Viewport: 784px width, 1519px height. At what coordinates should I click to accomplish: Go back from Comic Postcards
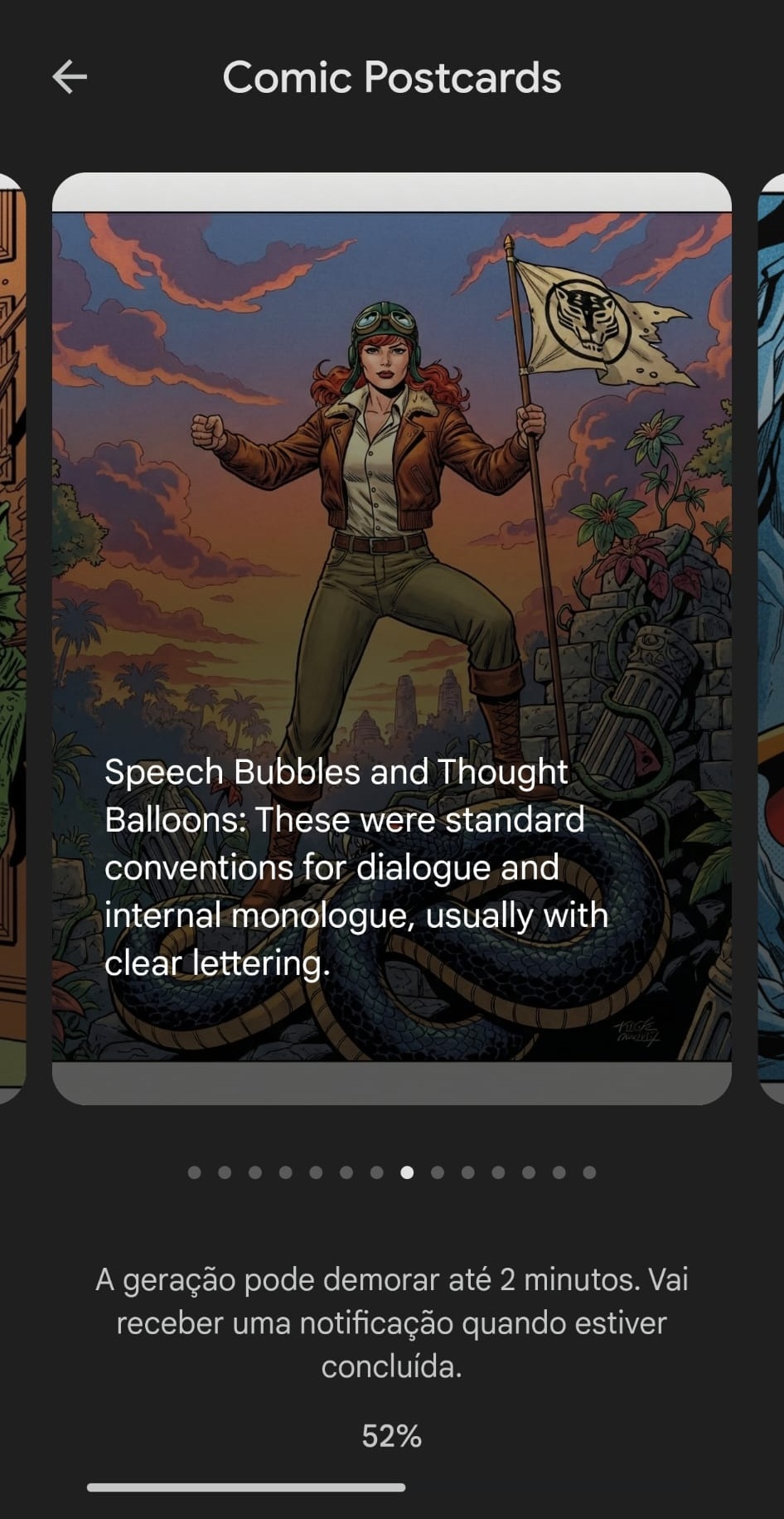point(70,77)
